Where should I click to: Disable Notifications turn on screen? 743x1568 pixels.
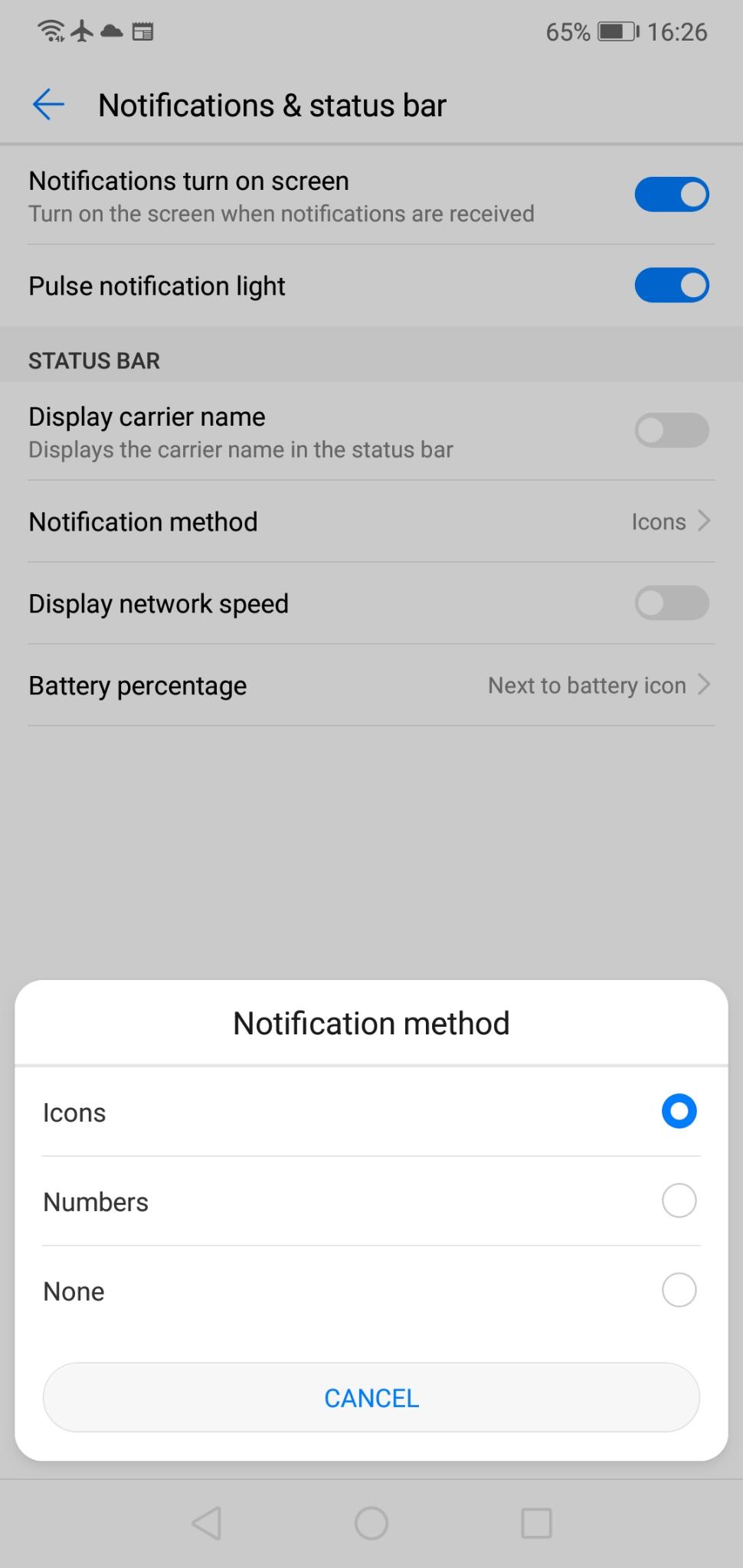672,194
